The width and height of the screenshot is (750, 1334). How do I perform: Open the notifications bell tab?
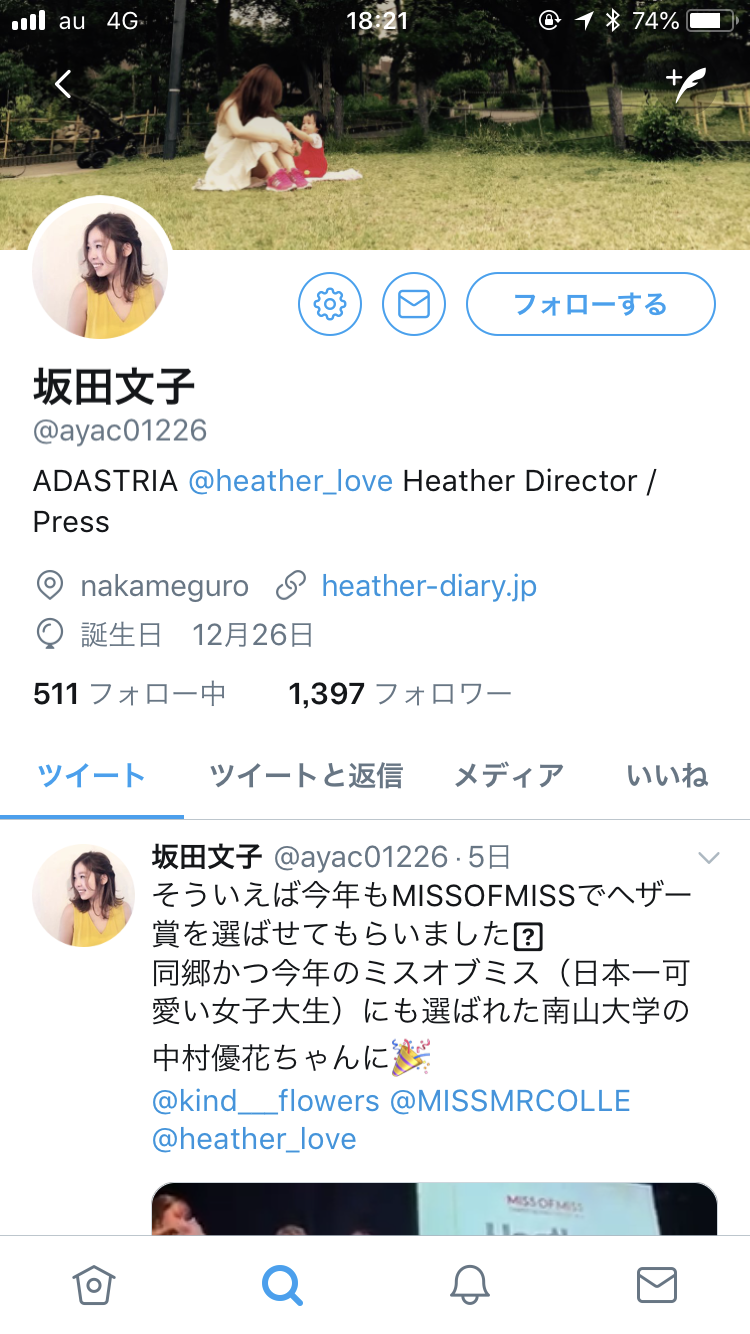coord(469,1285)
